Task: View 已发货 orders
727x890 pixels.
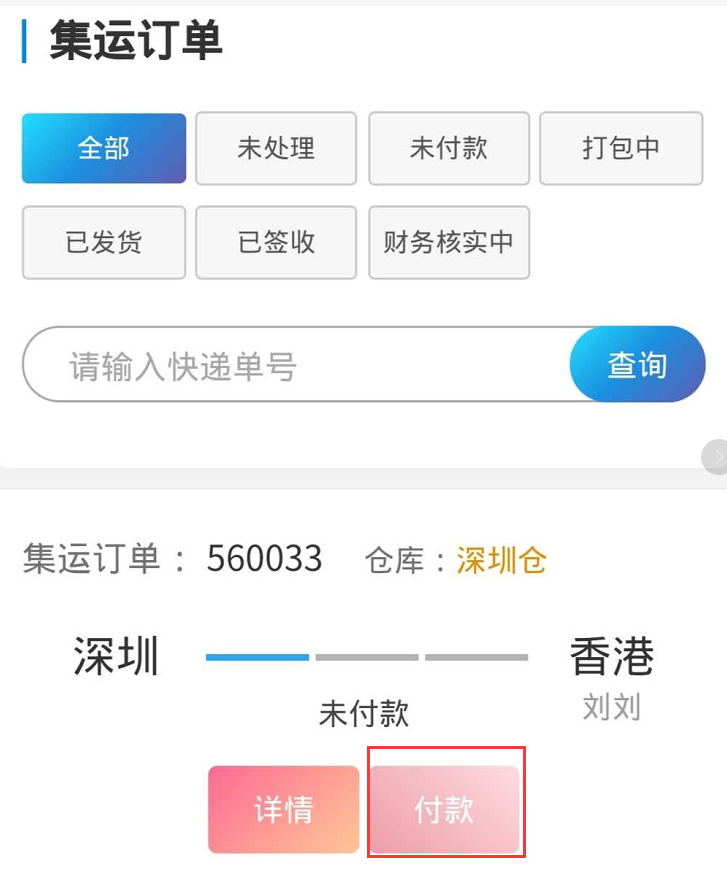Action: (104, 242)
